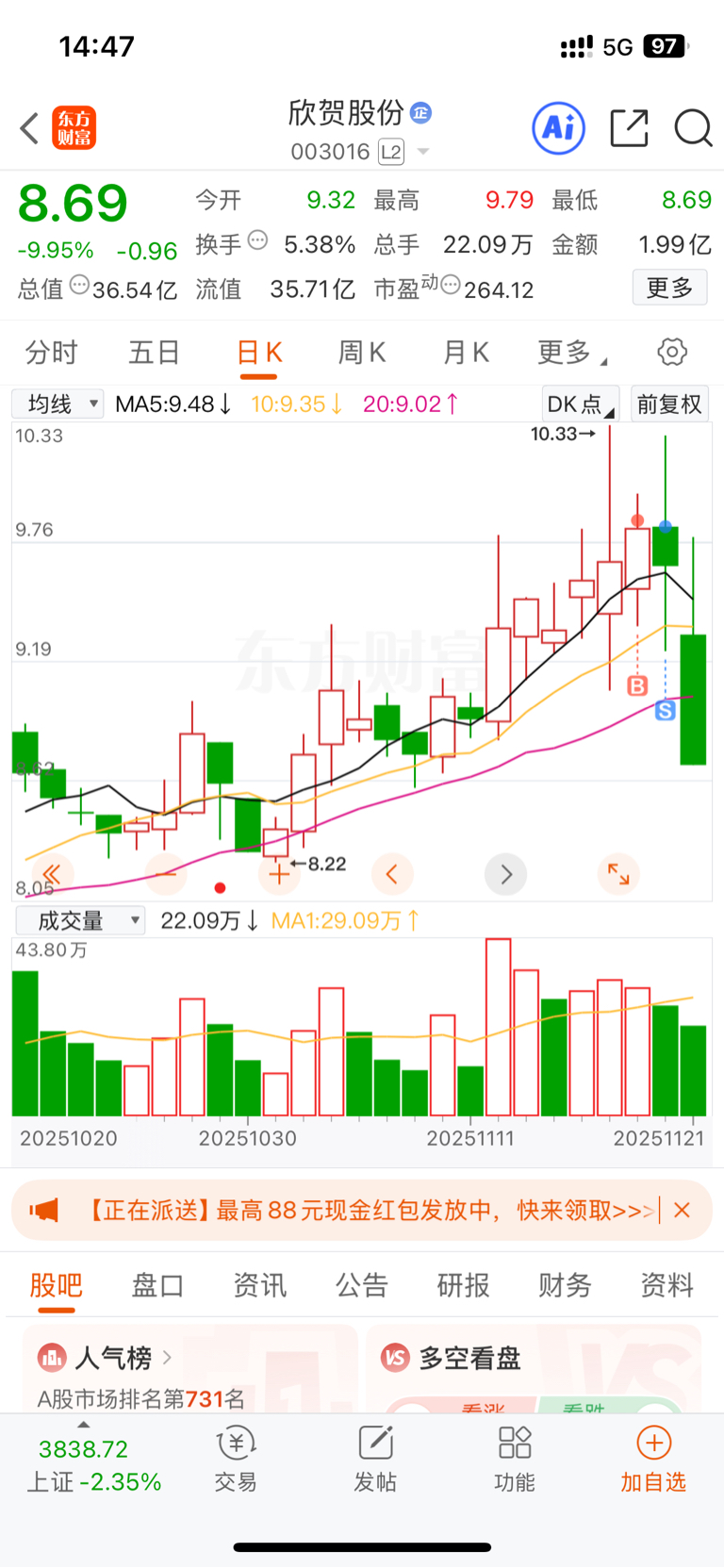Open the search magnifier

point(693,128)
